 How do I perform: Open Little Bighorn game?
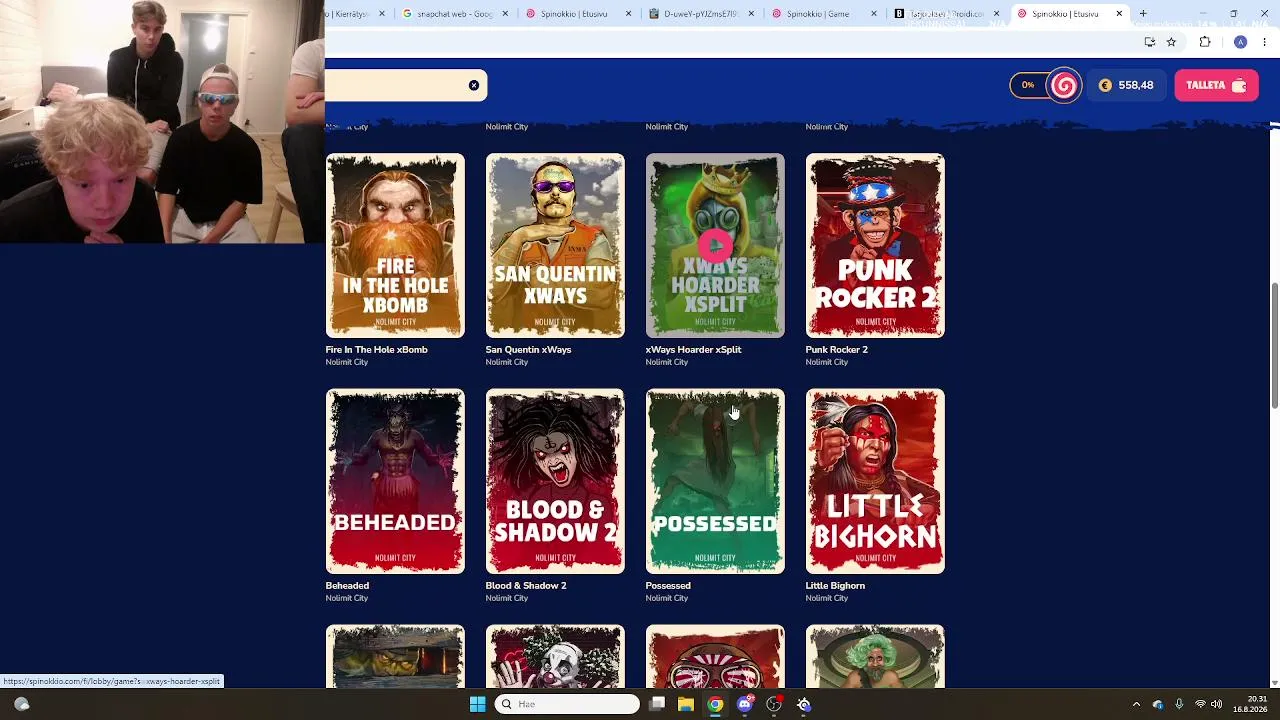coord(875,481)
